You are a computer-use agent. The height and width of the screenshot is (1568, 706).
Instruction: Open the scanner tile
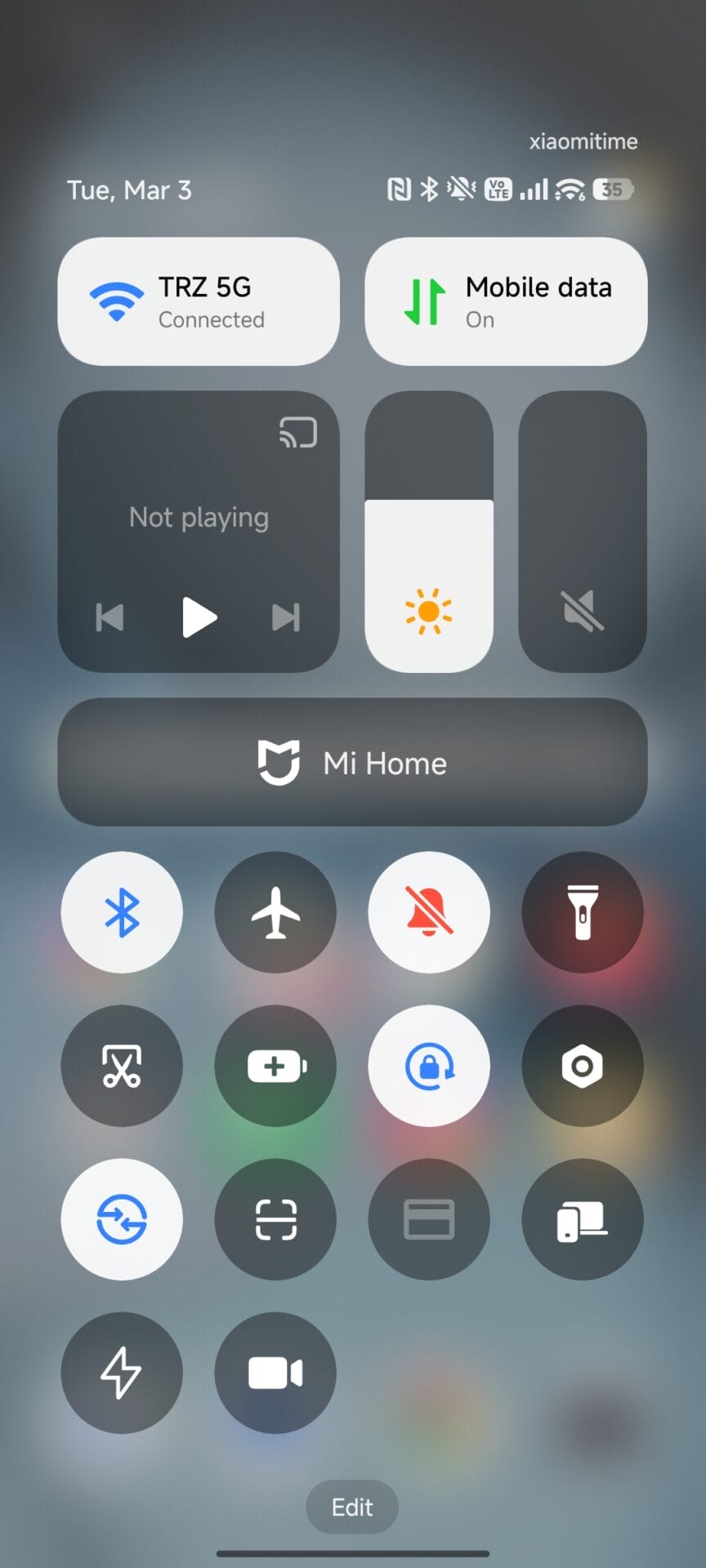coord(275,1219)
